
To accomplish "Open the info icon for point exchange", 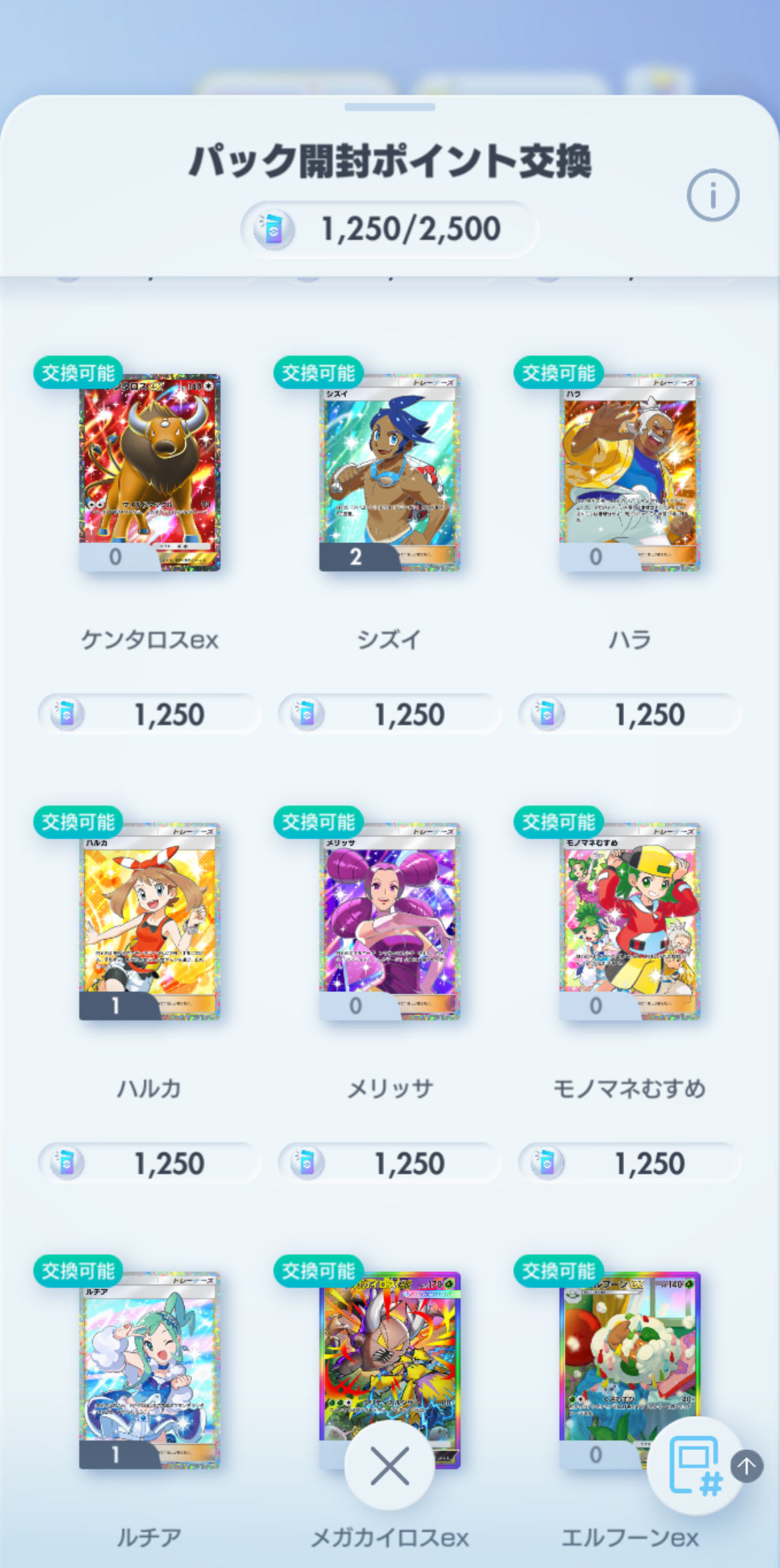I will (x=713, y=195).
